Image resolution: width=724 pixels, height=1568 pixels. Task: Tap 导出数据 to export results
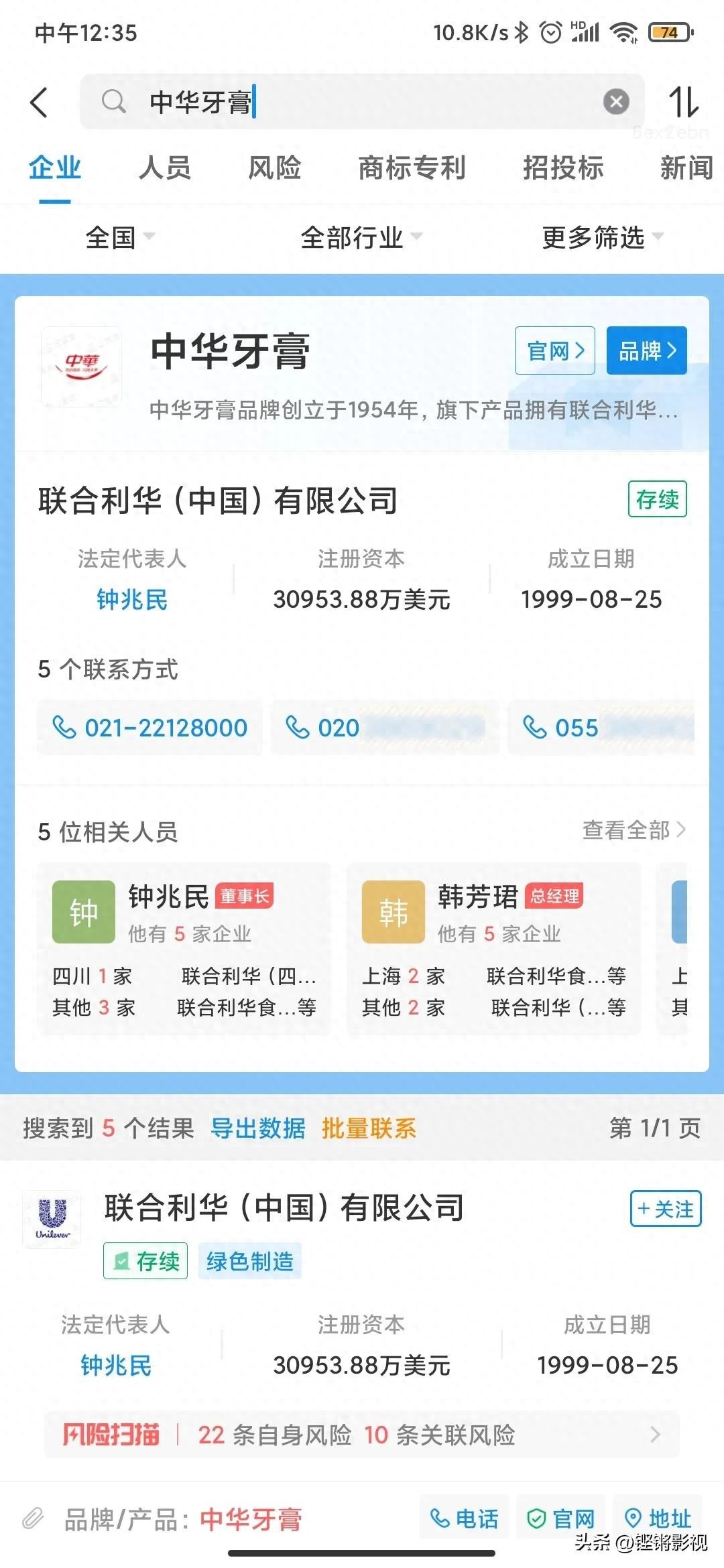click(258, 1128)
